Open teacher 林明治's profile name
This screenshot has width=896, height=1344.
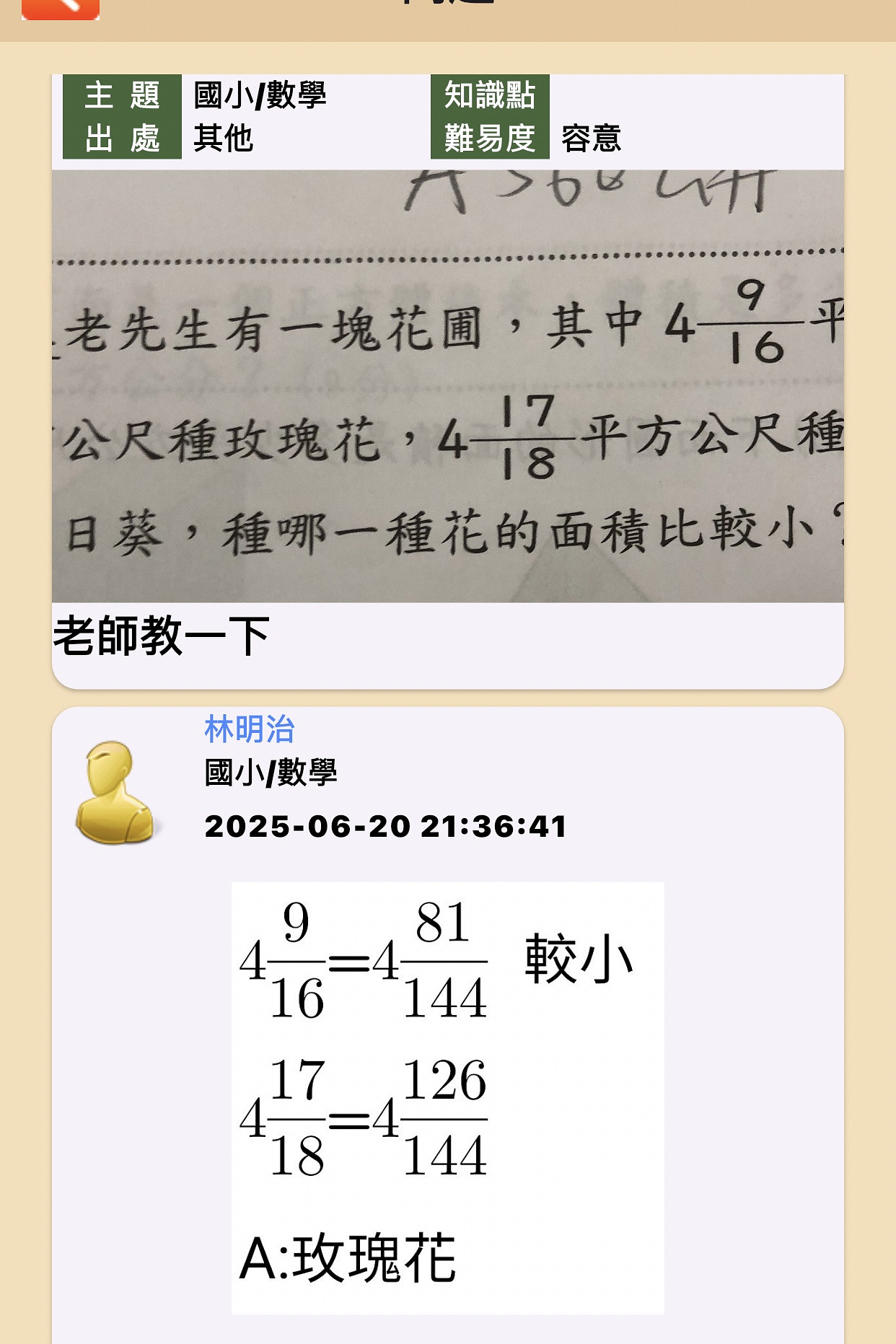(250, 729)
